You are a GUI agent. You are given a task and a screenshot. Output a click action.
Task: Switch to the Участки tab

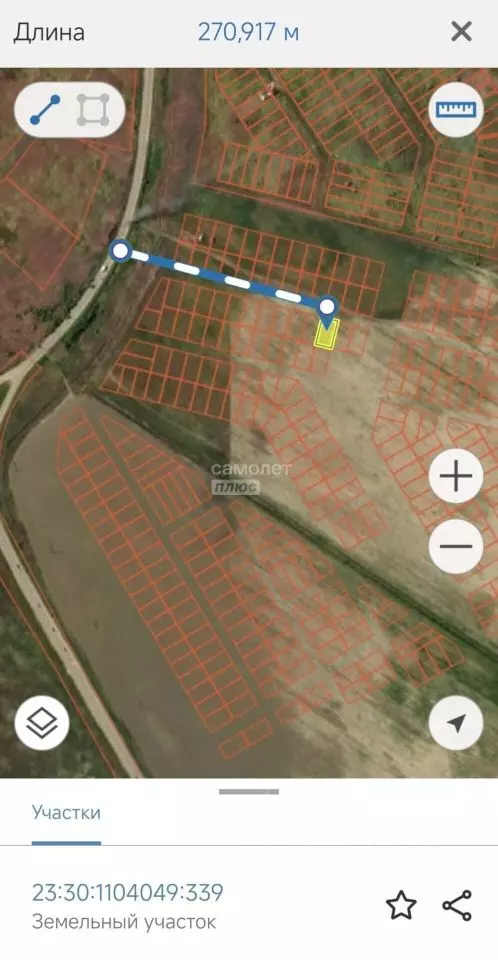66,813
